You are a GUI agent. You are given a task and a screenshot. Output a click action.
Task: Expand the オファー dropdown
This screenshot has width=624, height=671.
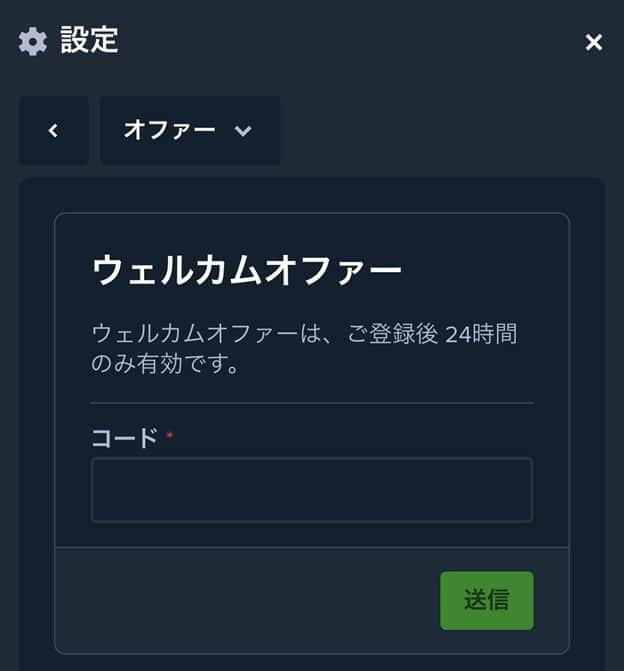[189, 130]
